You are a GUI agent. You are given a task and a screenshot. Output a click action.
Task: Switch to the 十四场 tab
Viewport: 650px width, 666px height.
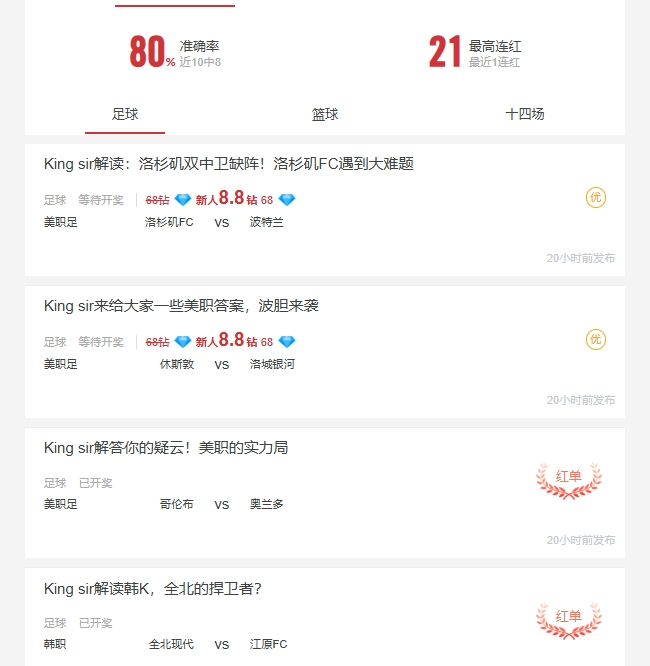[525, 114]
